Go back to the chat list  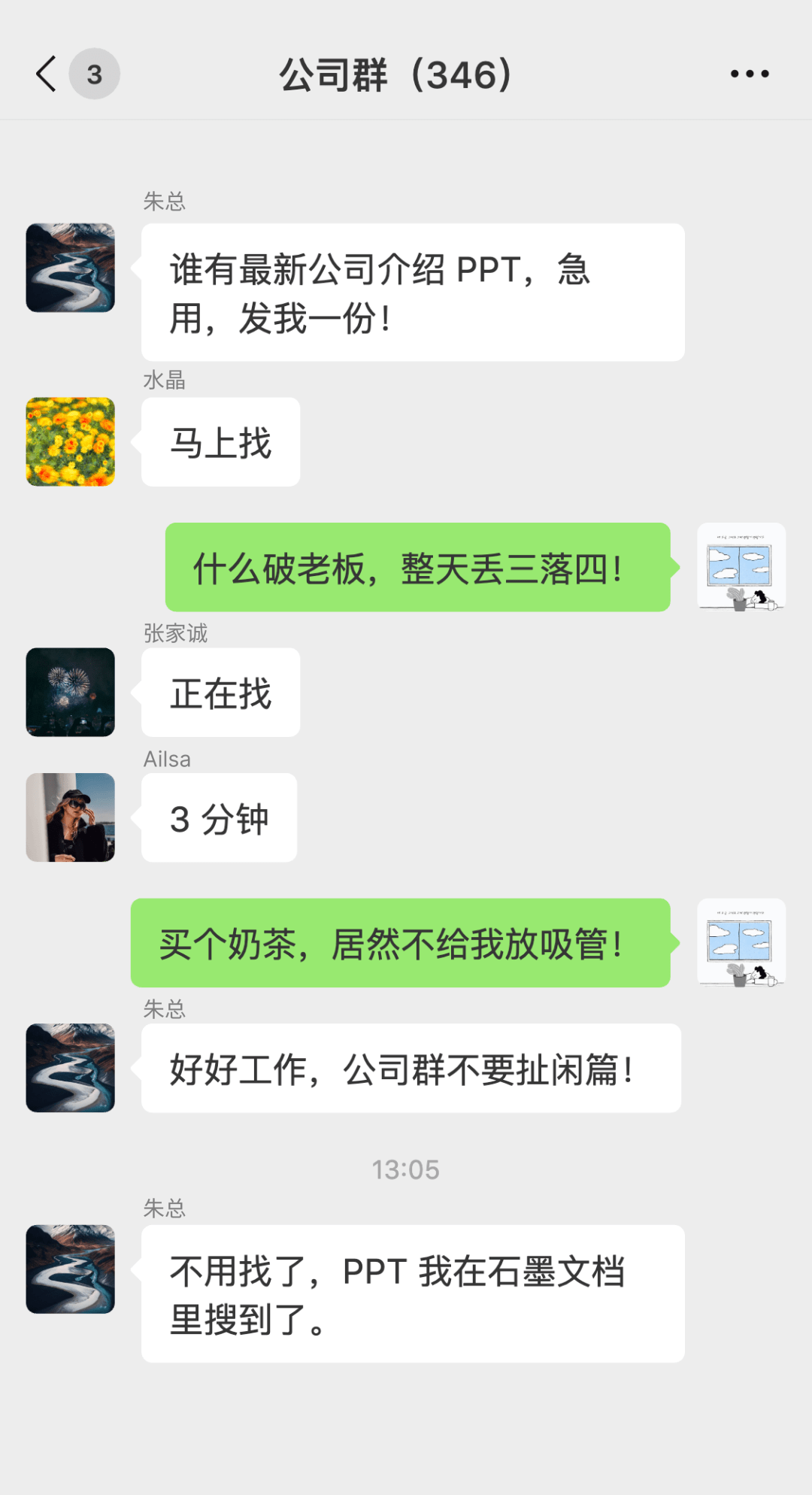coord(47,74)
